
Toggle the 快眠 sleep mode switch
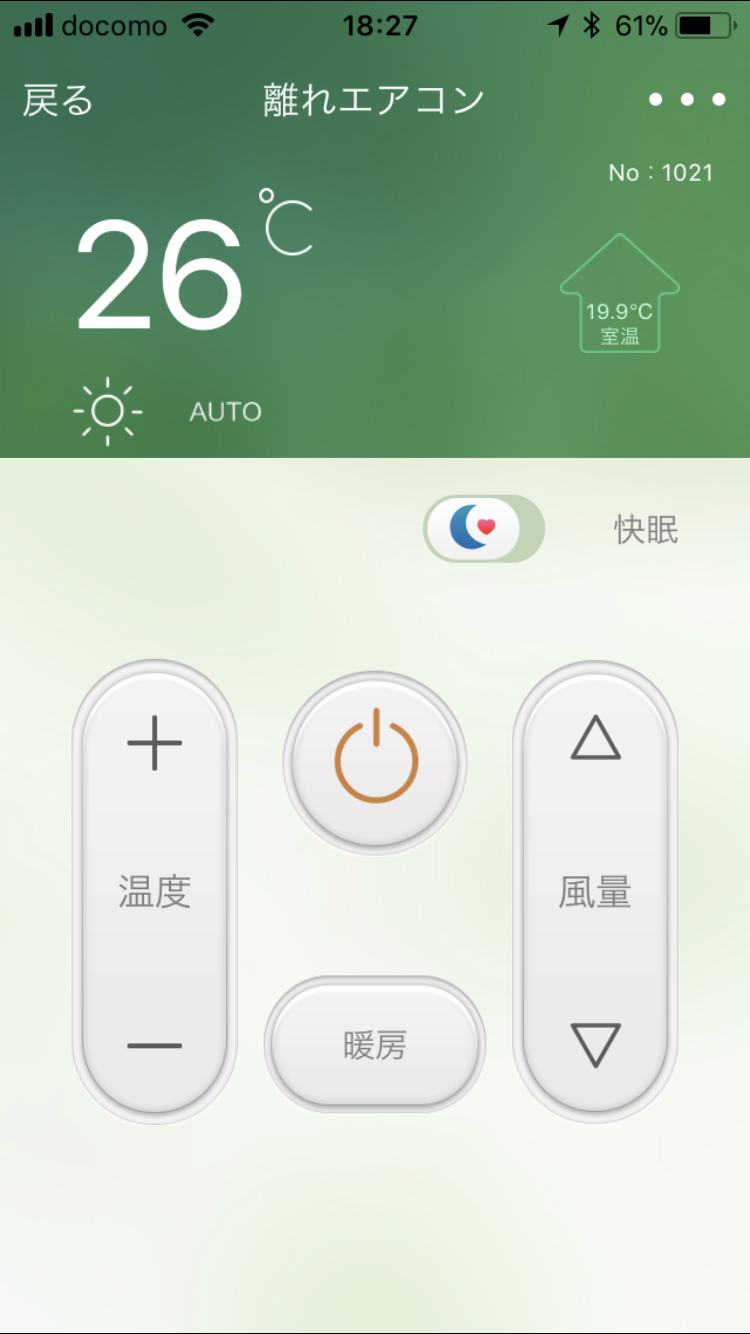click(x=484, y=528)
